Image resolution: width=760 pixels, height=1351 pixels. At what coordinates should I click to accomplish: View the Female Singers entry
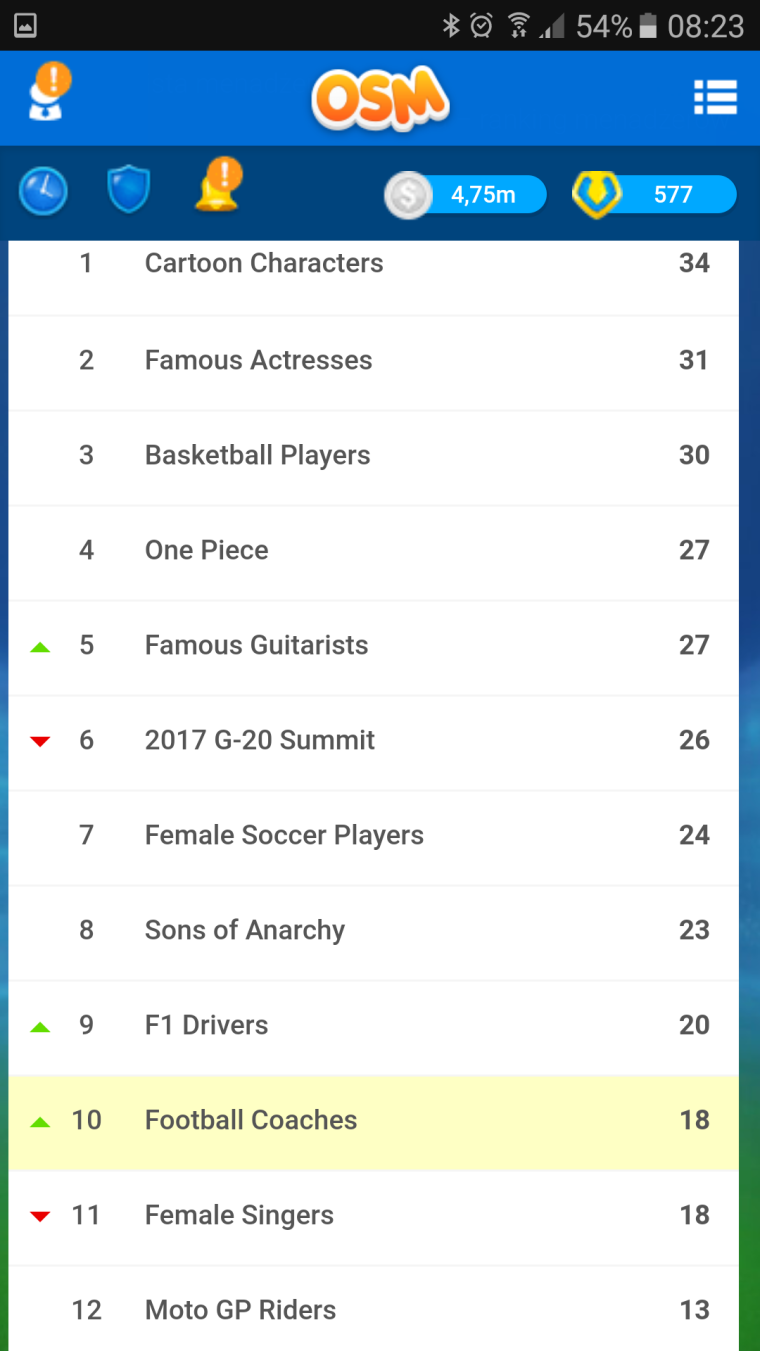tap(374, 1216)
